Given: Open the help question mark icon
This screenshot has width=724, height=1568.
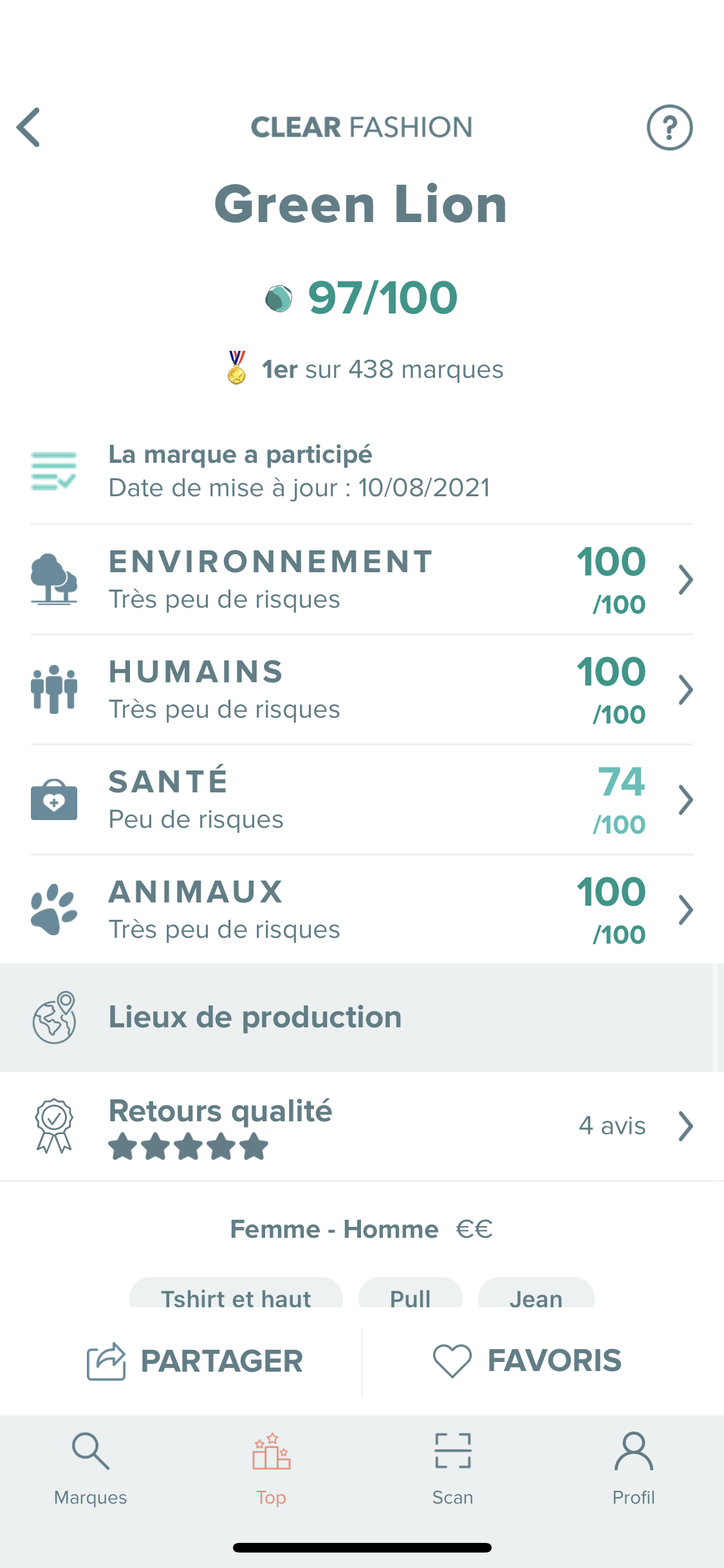Looking at the screenshot, I should pos(669,127).
